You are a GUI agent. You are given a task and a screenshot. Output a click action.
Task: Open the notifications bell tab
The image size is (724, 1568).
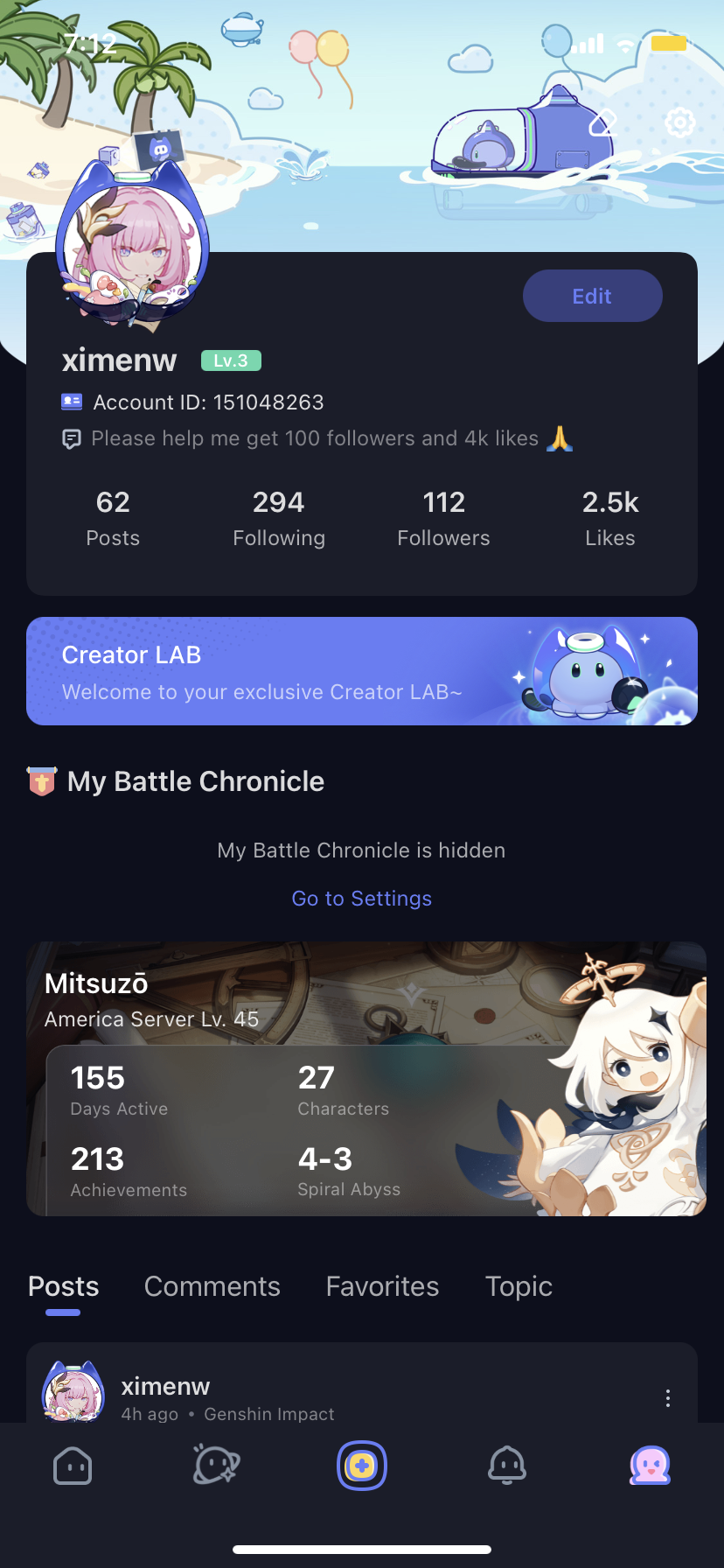pos(507,1466)
